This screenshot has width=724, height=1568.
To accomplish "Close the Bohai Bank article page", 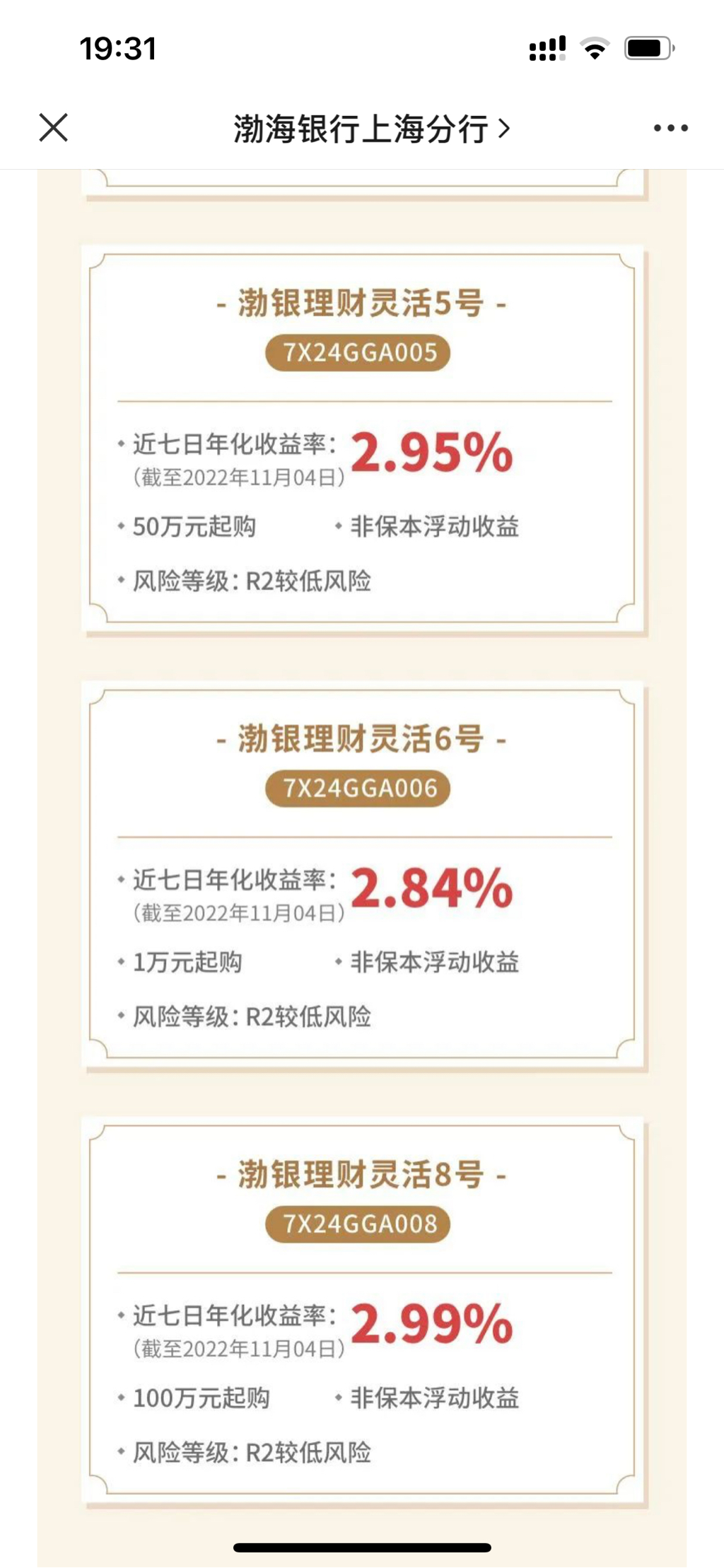I will (x=53, y=128).
